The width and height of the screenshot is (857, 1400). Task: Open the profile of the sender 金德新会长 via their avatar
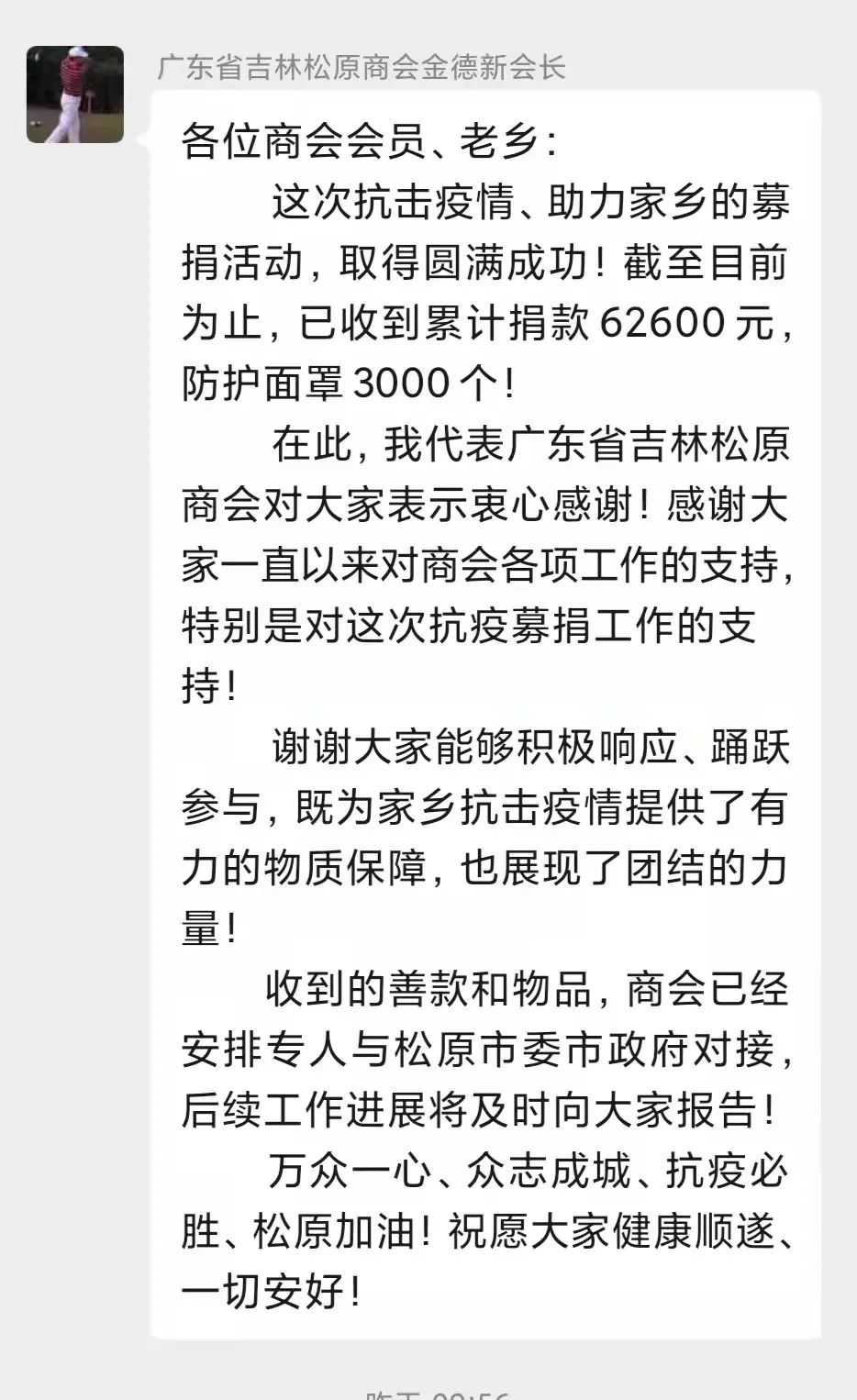74,94
